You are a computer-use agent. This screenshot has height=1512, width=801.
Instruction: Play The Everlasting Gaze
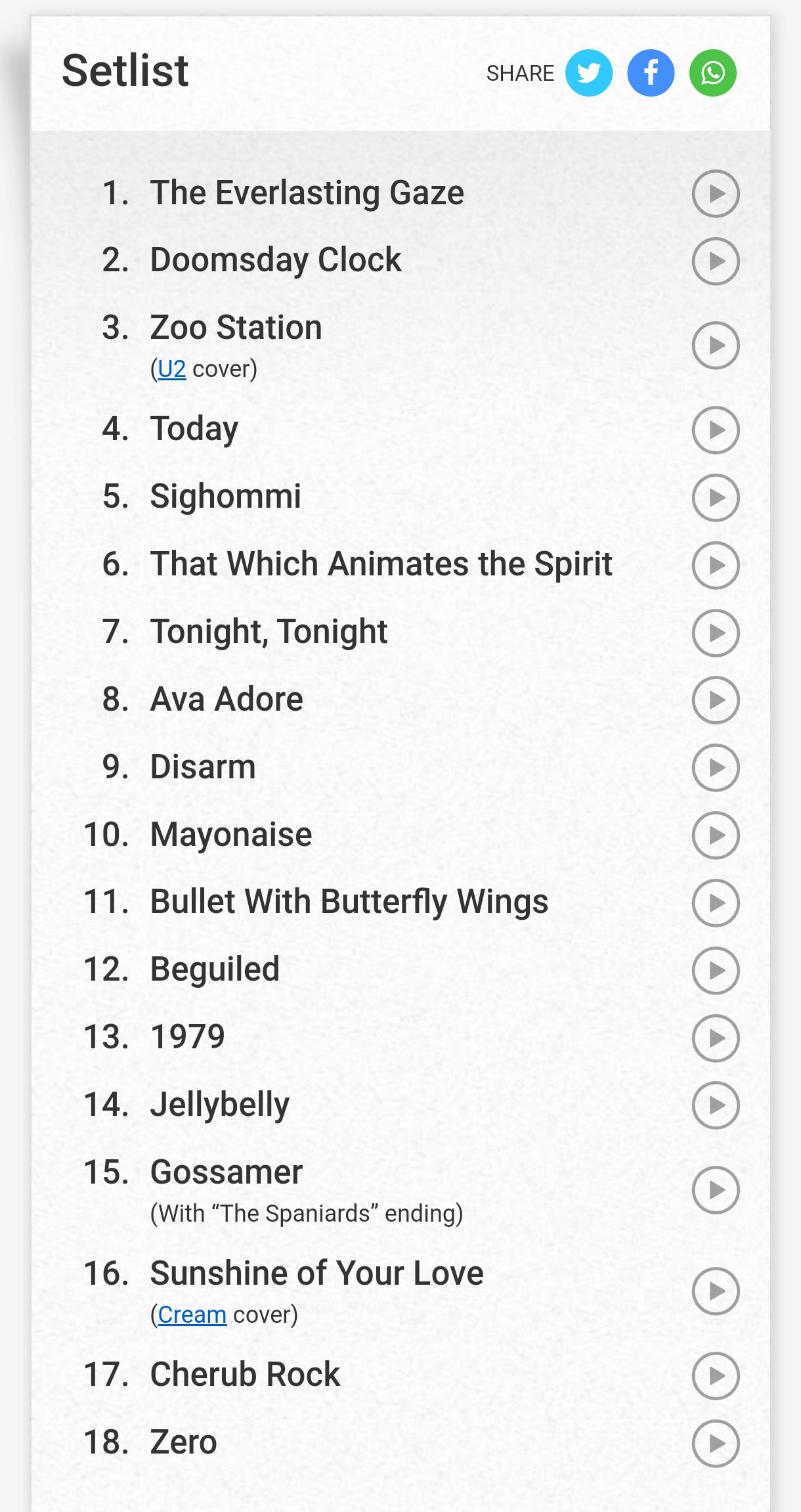click(x=716, y=194)
